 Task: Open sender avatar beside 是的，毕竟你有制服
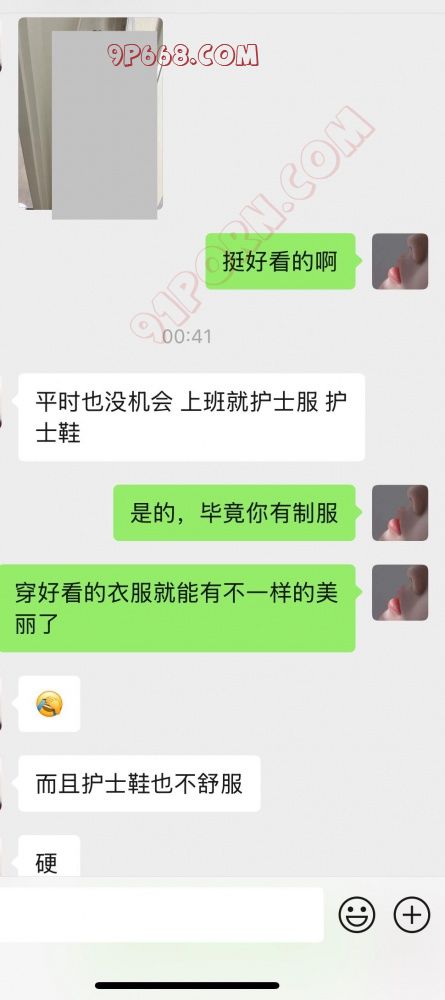pyautogui.click(x=400, y=513)
